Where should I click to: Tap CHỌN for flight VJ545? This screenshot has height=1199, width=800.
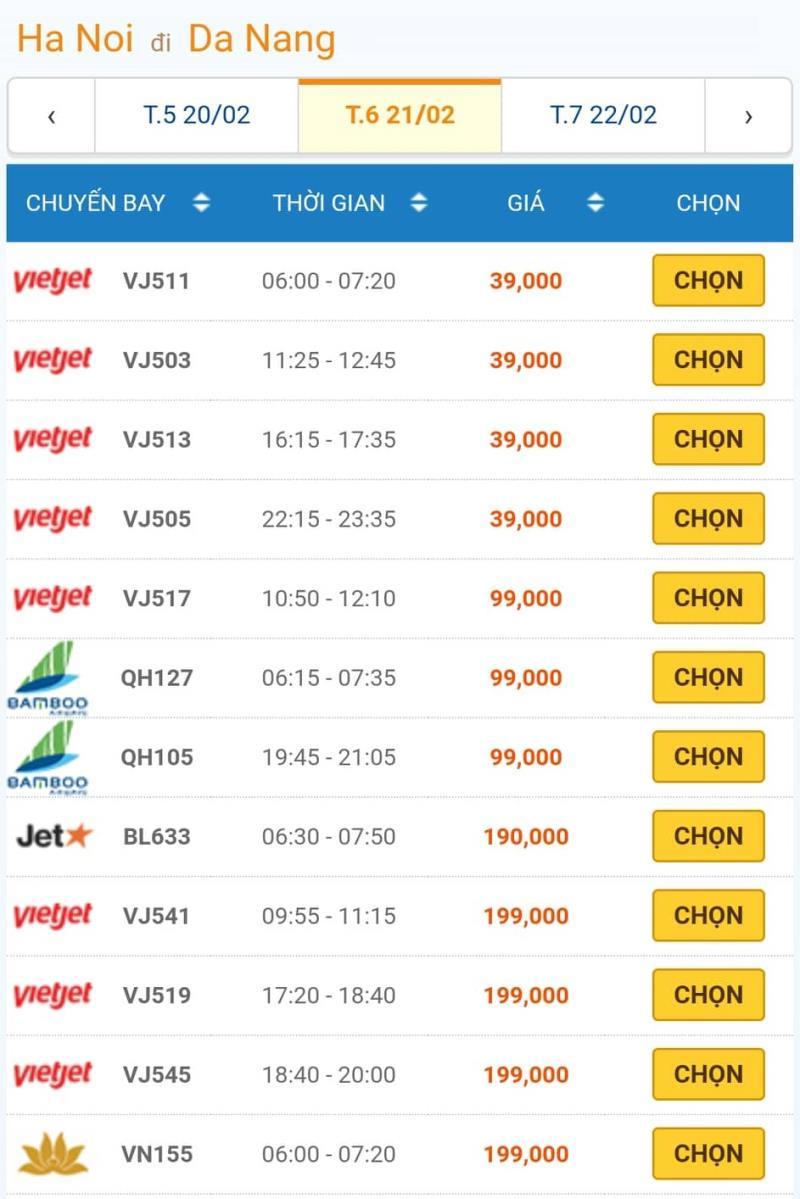pos(708,1075)
